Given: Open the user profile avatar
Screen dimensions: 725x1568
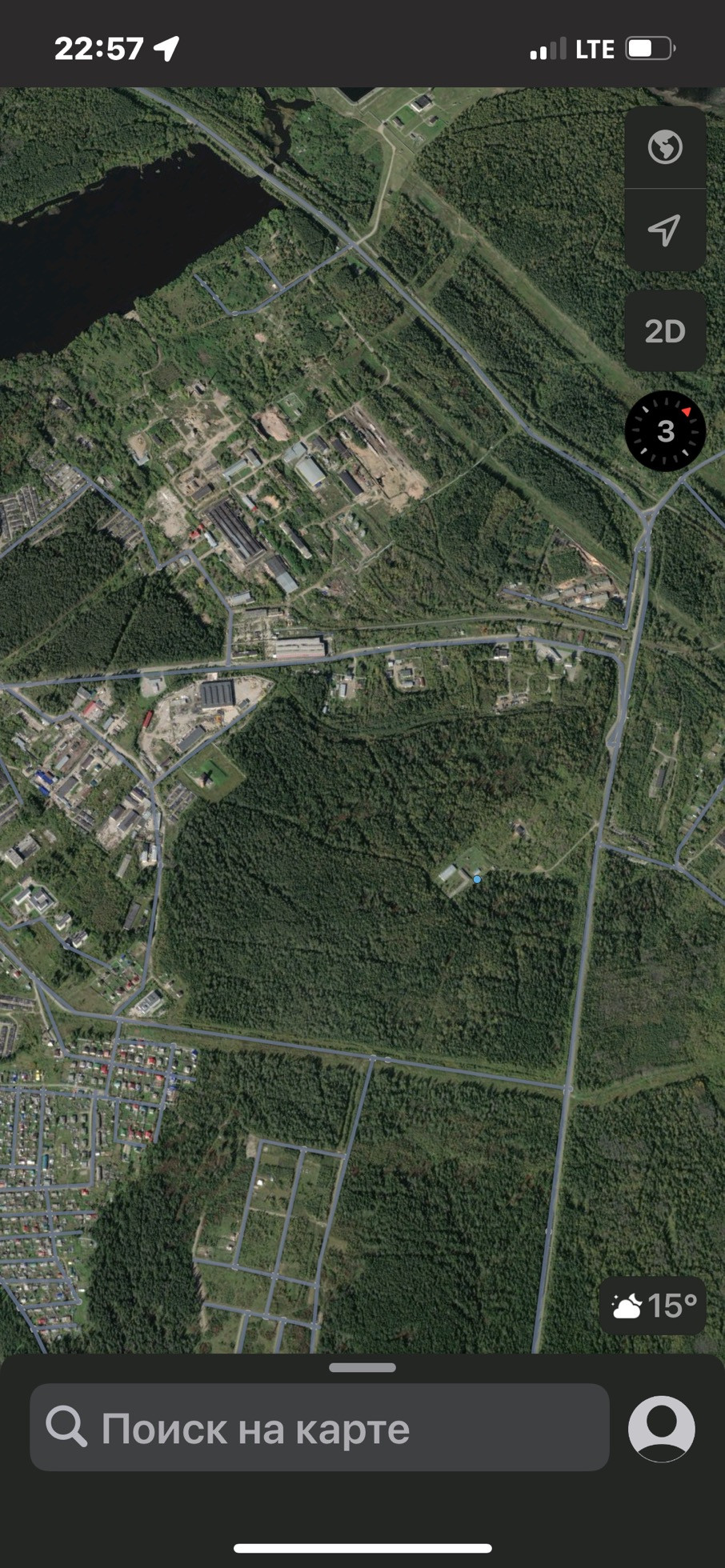Looking at the screenshot, I should point(661,1428).
